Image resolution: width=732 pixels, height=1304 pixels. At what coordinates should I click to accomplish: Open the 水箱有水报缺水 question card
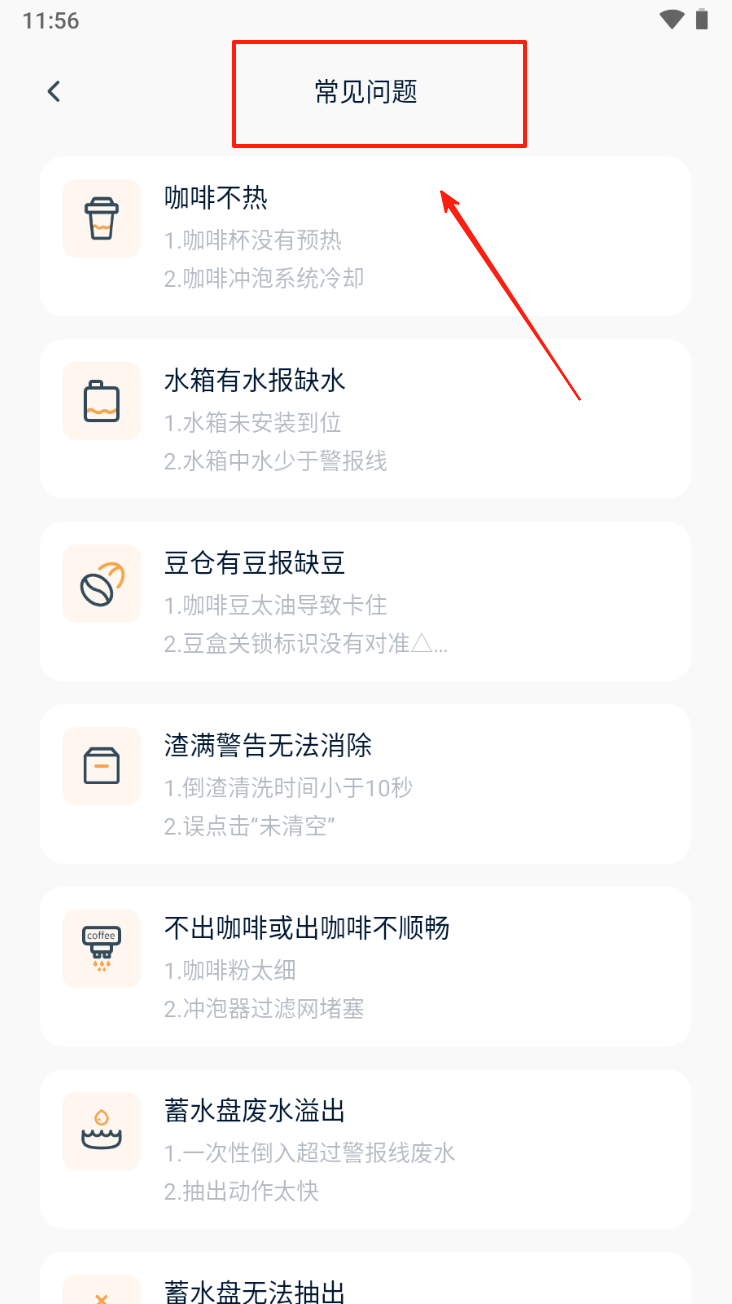point(365,418)
